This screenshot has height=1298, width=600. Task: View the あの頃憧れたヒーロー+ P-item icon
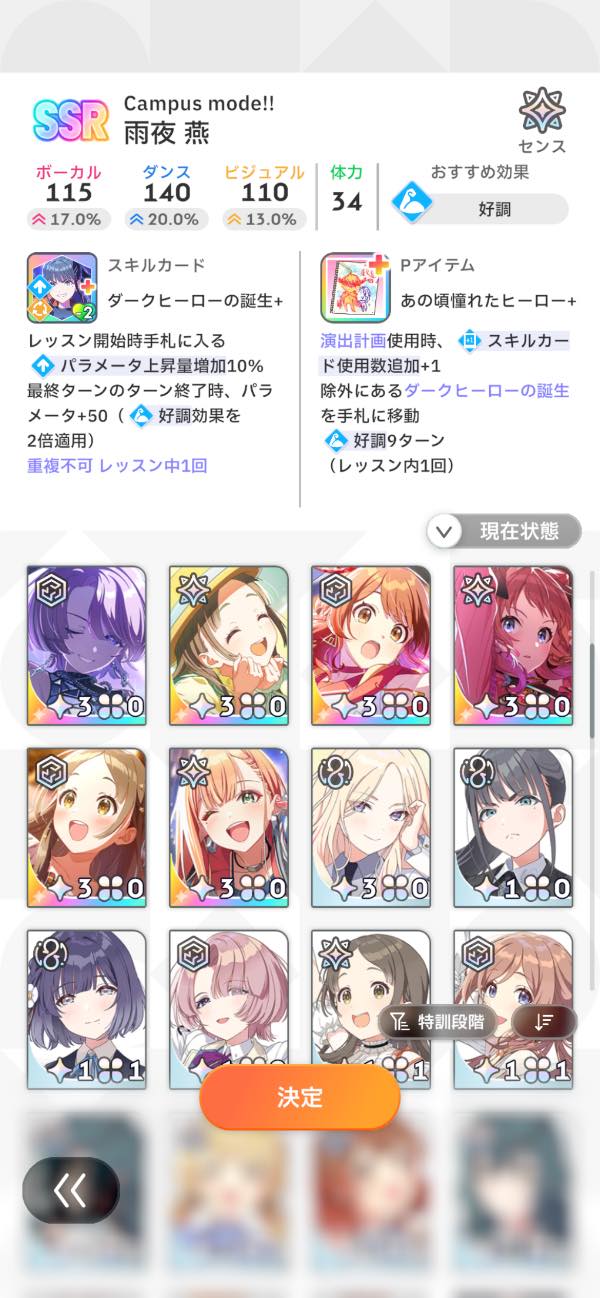click(355, 286)
